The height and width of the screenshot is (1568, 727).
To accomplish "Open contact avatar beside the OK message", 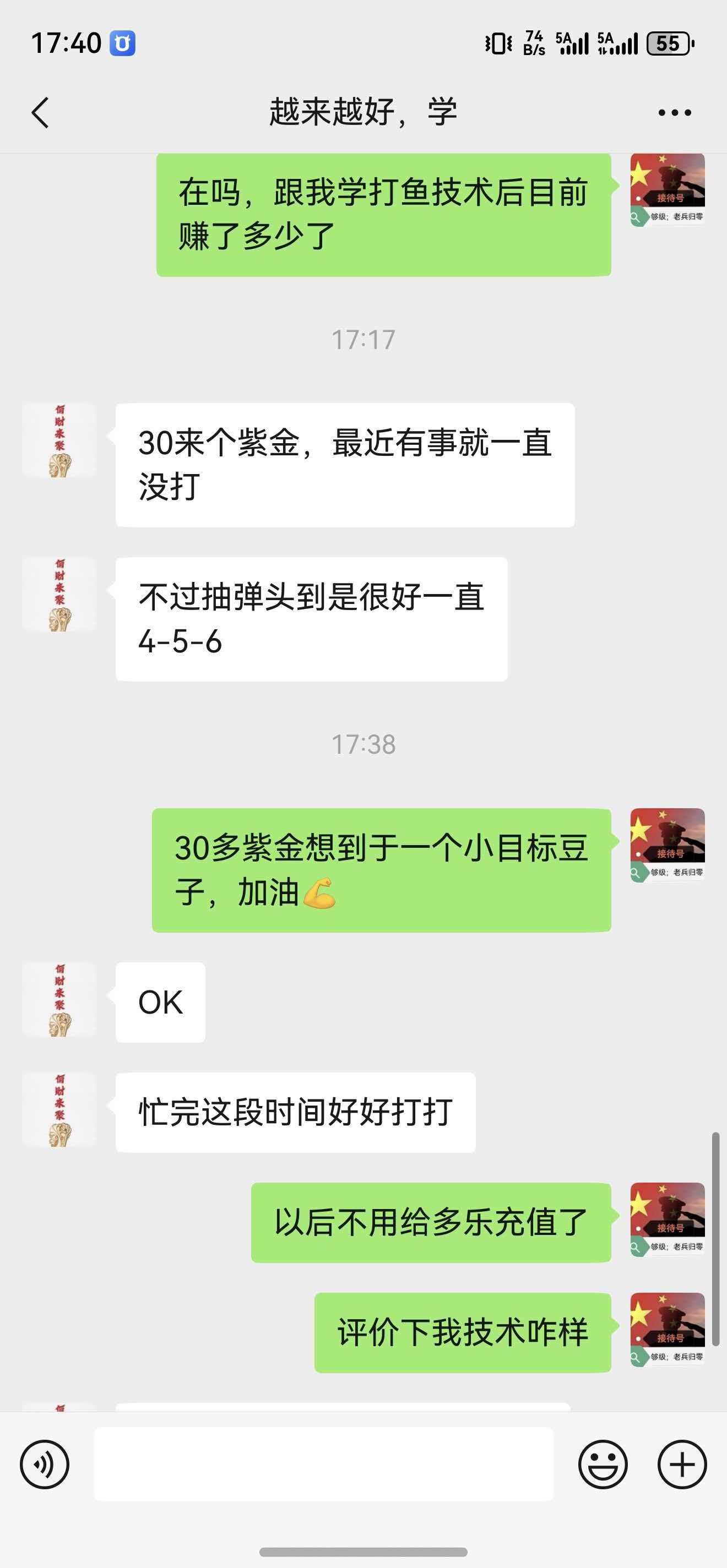I will [x=59, y=999].
